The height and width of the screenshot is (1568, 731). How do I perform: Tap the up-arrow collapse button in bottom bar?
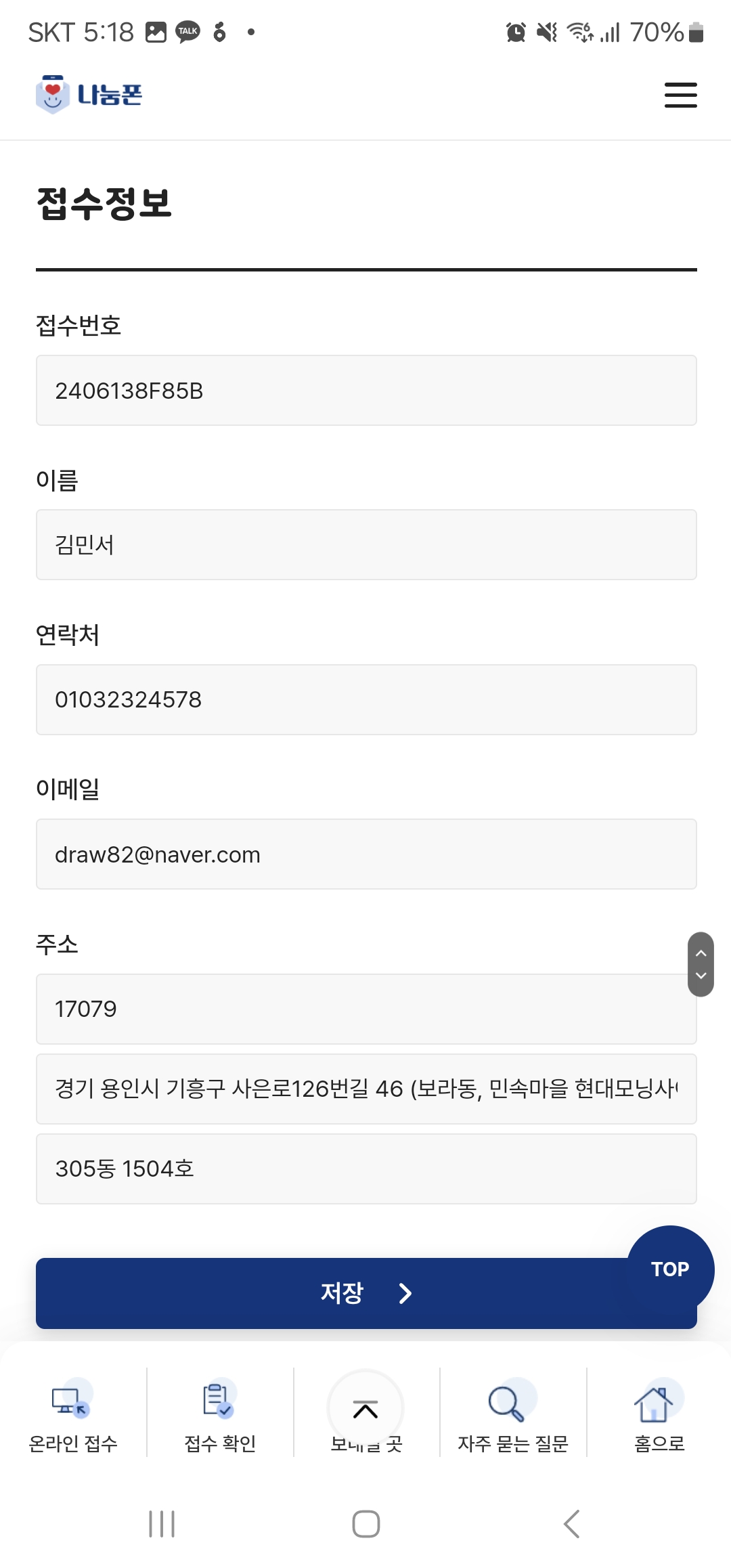tap(365, 1408)
